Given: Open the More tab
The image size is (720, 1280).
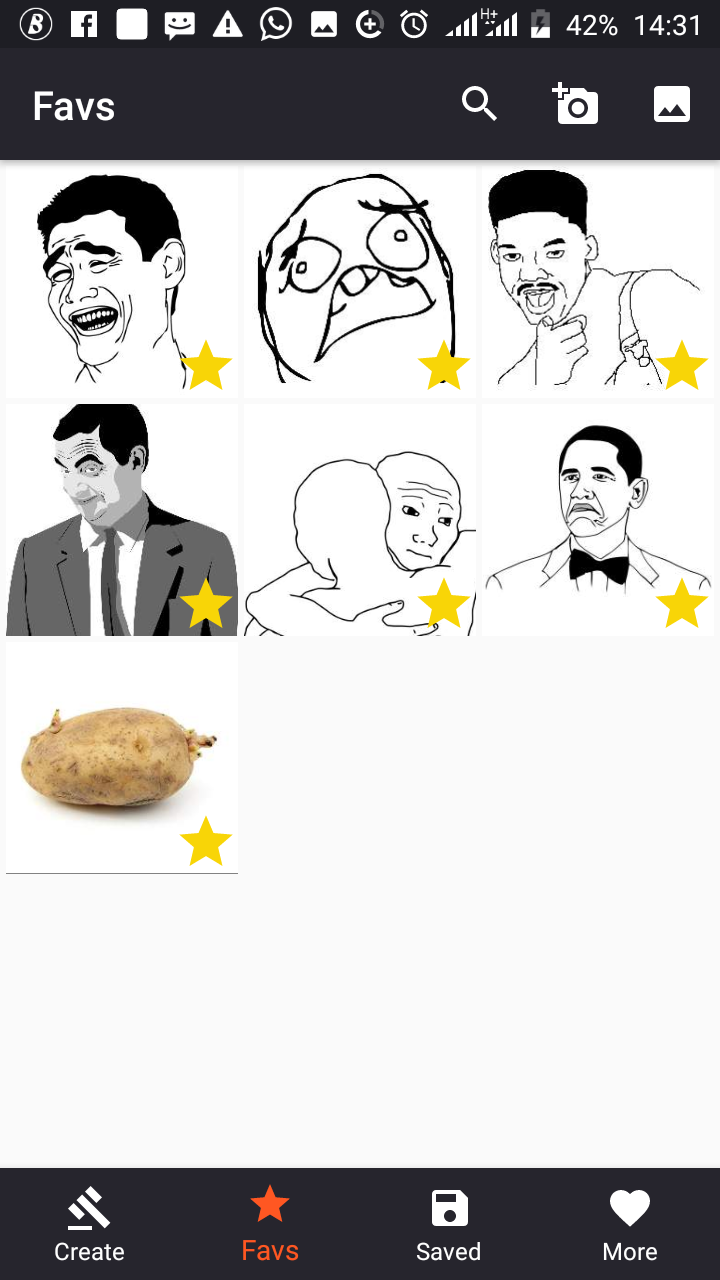Looking at the screenshot, I should click(x=630, y=1224).
